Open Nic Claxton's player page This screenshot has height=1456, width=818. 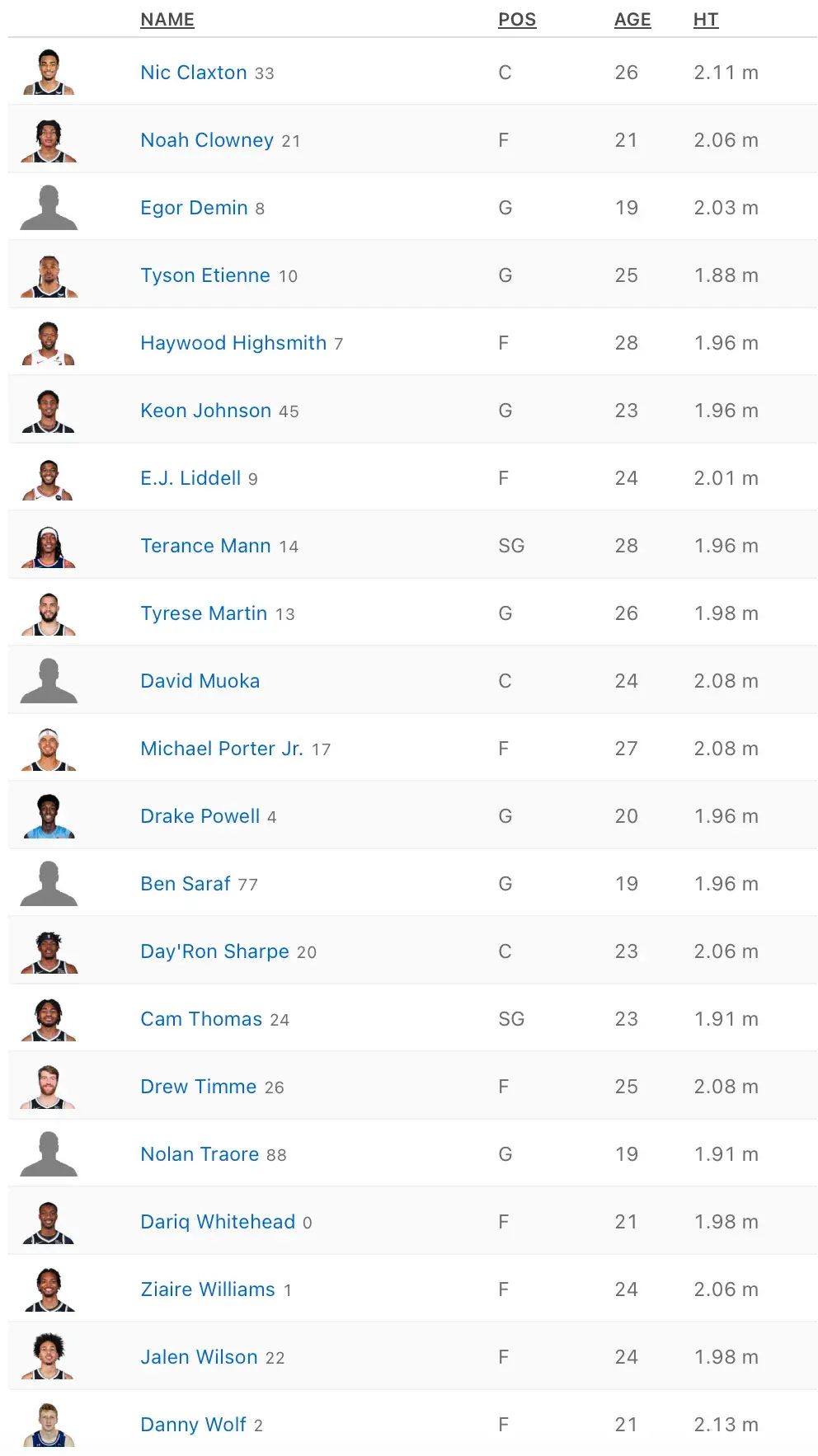pos(193,73)
